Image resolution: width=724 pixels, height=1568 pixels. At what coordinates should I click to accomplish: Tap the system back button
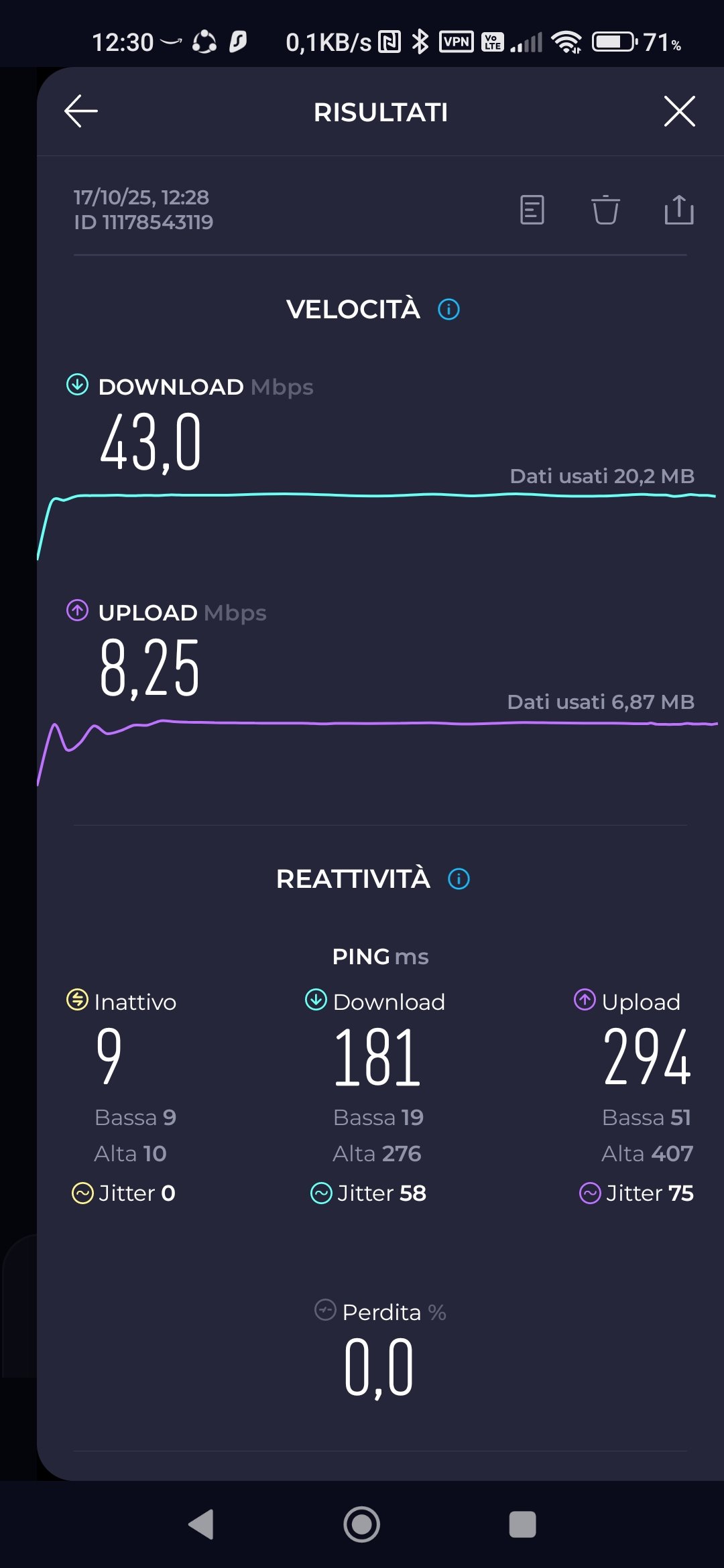coord(201,1524)
